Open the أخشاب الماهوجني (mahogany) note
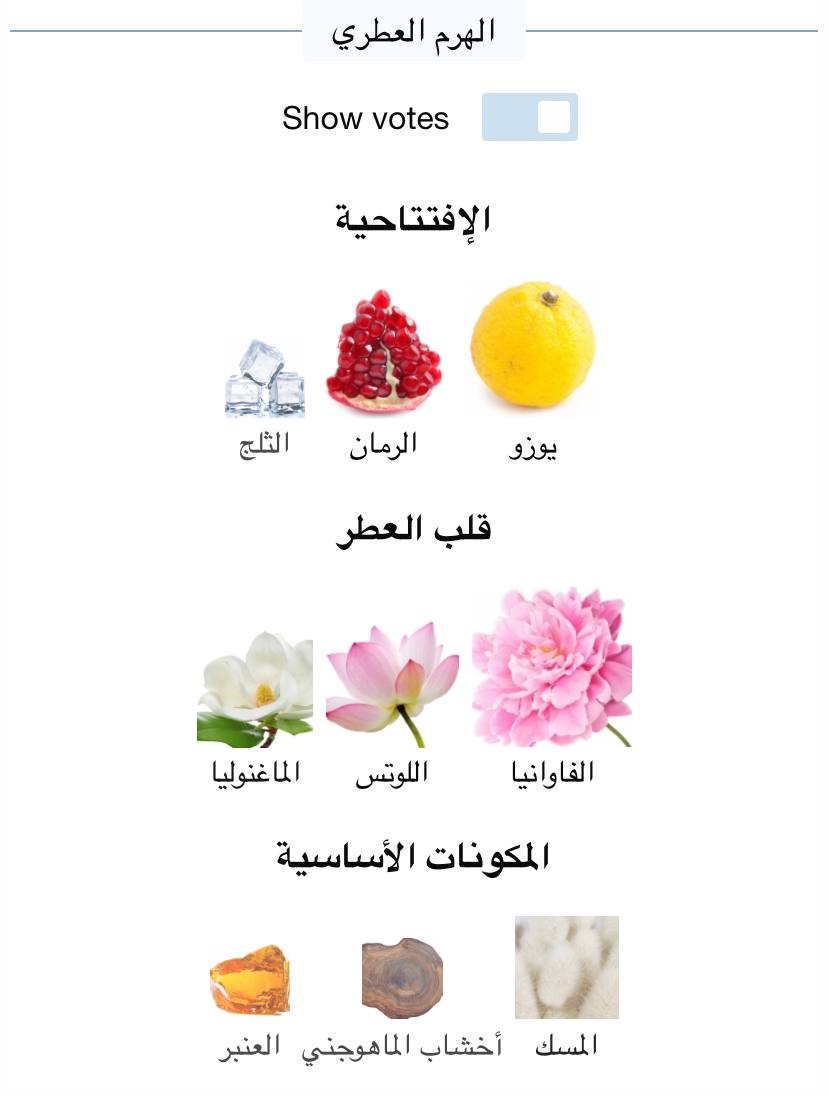Image resolution: width=828 pixels, height=1097 pixels. coord(402,978)
